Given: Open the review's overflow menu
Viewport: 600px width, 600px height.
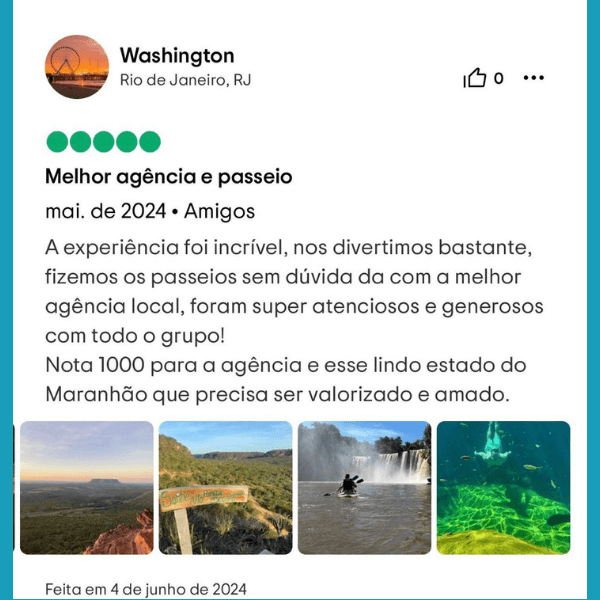Looking at the screenshot, I should point(534,78).
